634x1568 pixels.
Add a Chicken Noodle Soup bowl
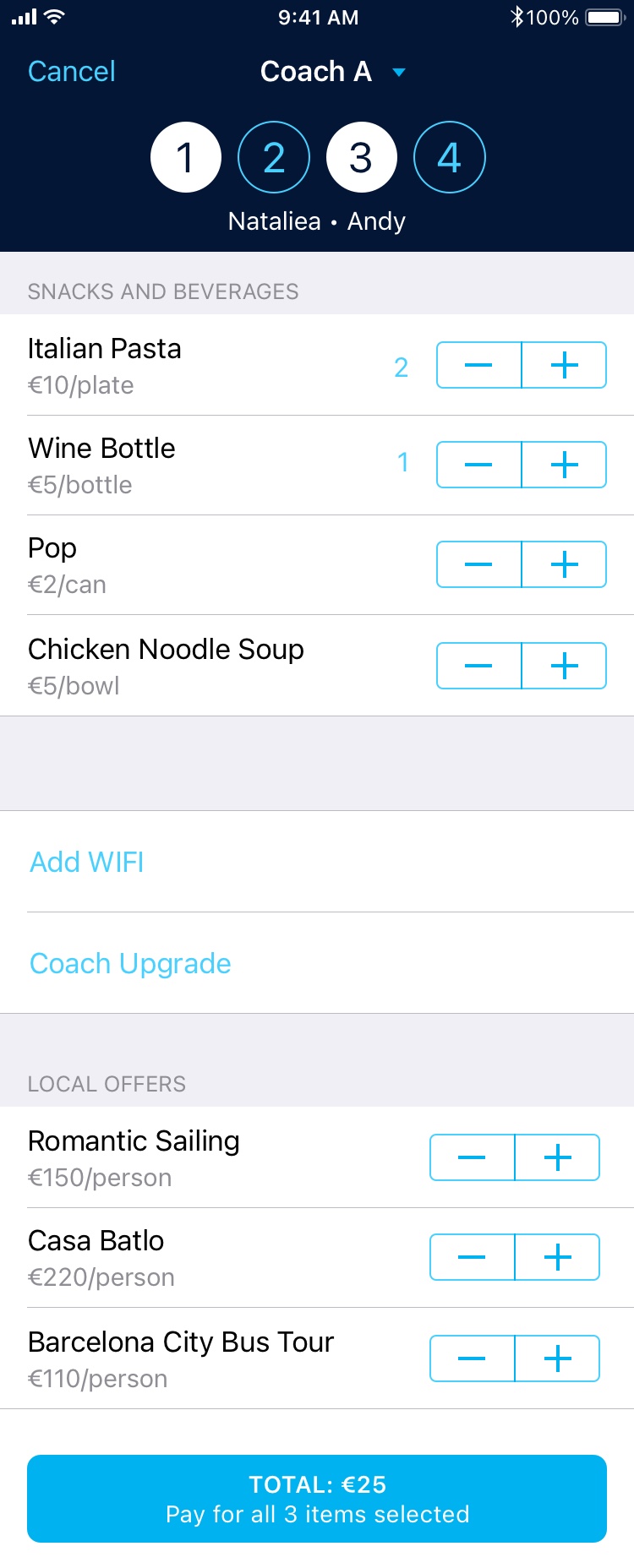coord(564,666)
